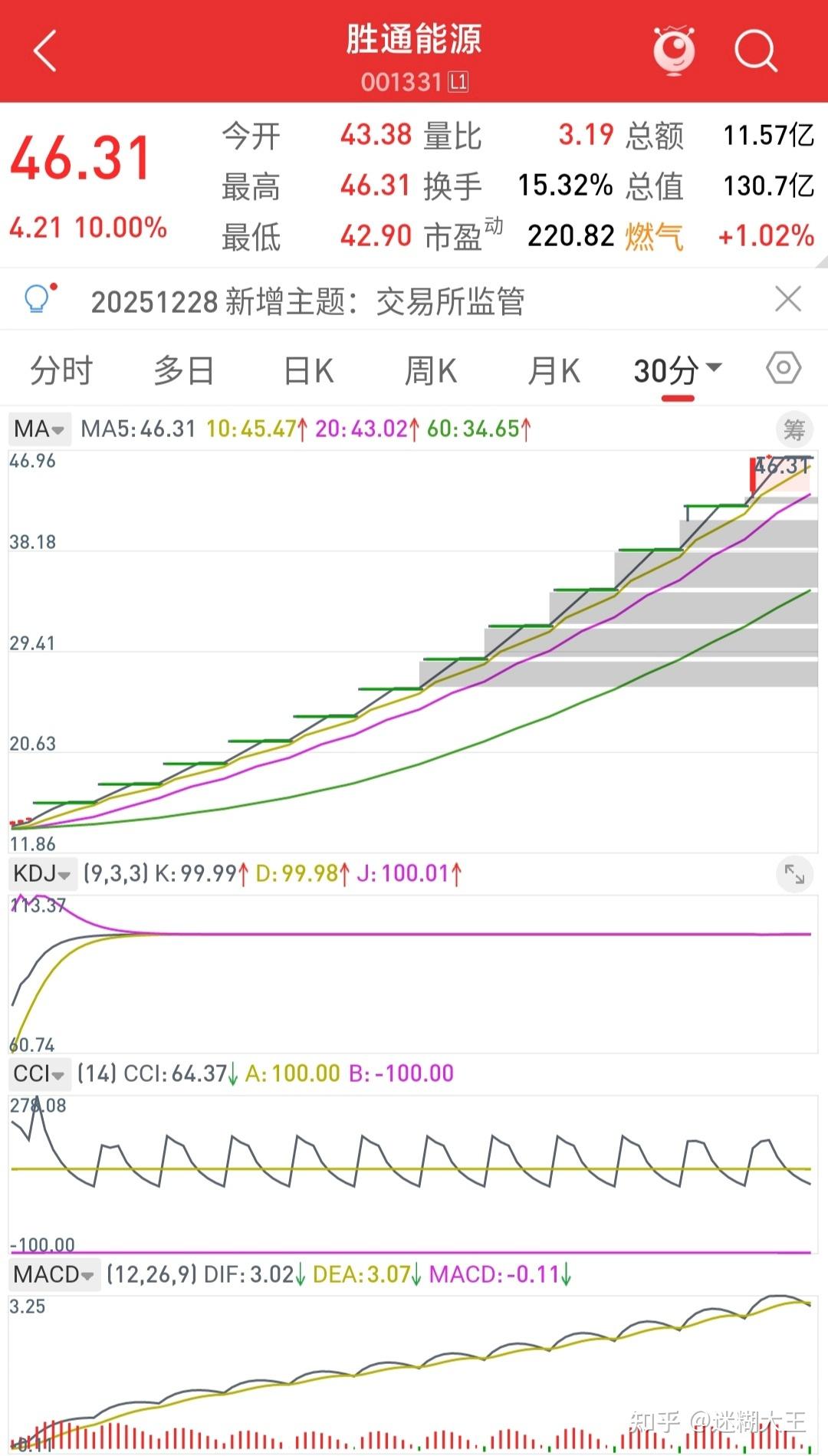Open the 交易所监管 new theme notice
828x1456 pixels.
click(307, 301)
